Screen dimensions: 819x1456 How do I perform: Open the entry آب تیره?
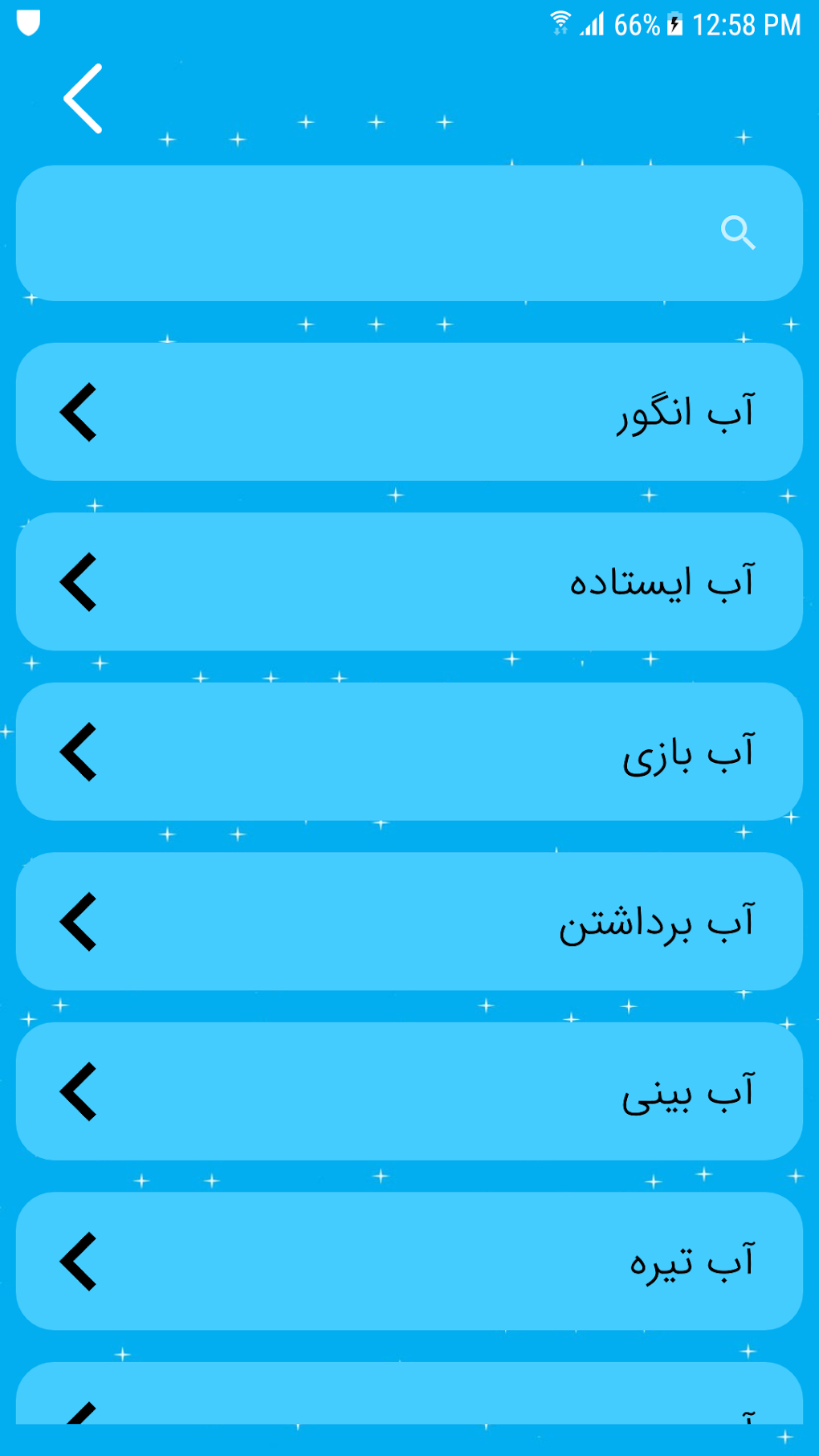pyautogui.click(x=409, y=1261)
